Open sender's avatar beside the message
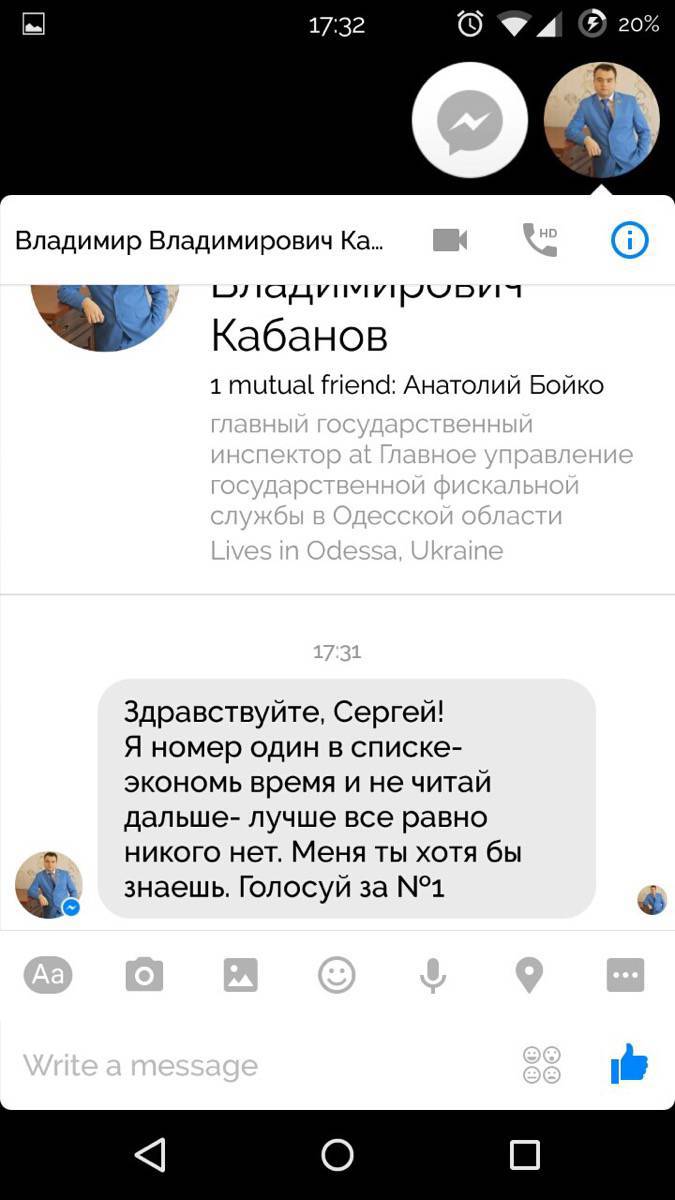Screen dimensions: 675x1200 click(x=48, y=885)
